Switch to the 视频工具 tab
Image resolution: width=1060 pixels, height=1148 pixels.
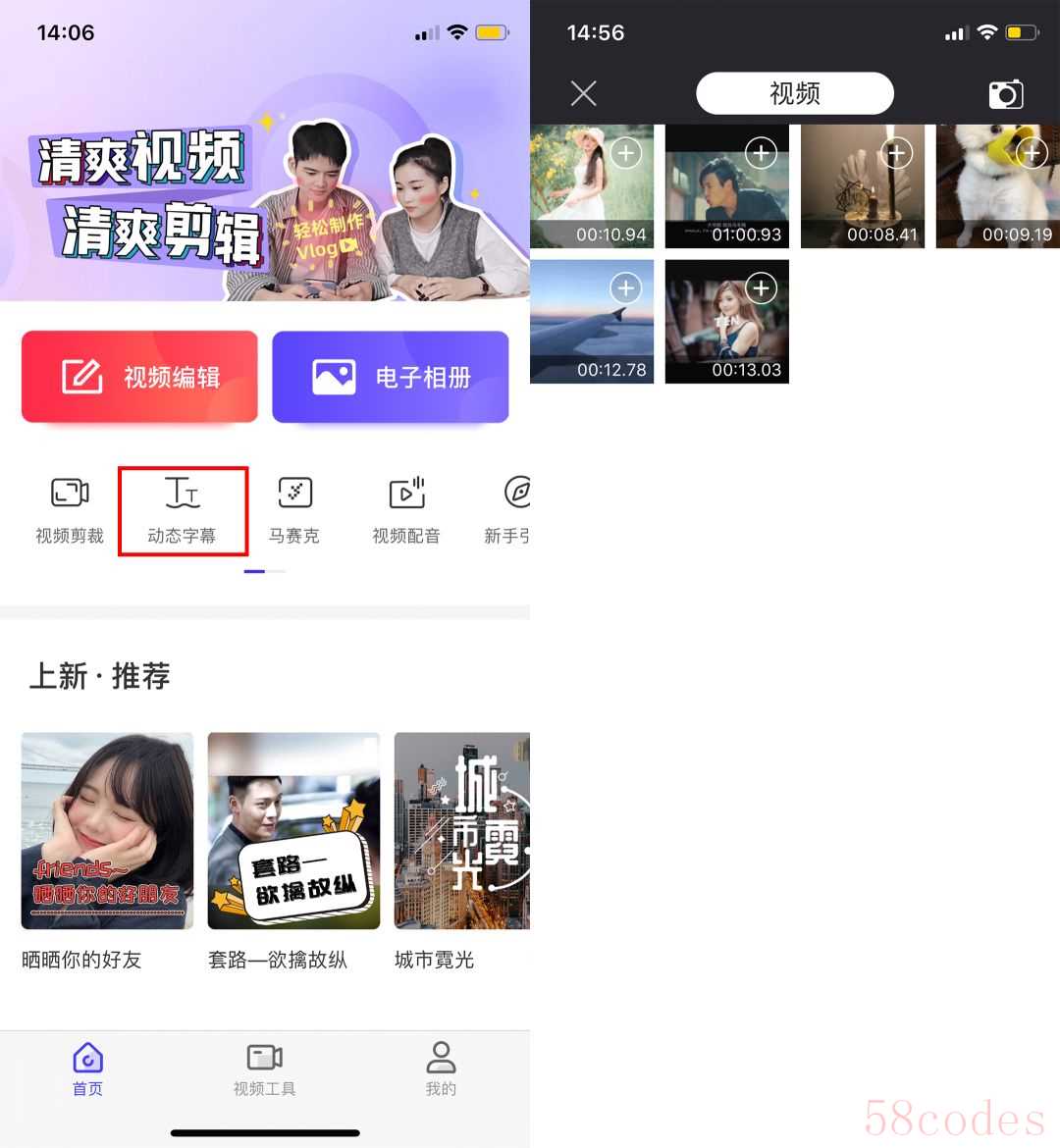click(264, 1070)
